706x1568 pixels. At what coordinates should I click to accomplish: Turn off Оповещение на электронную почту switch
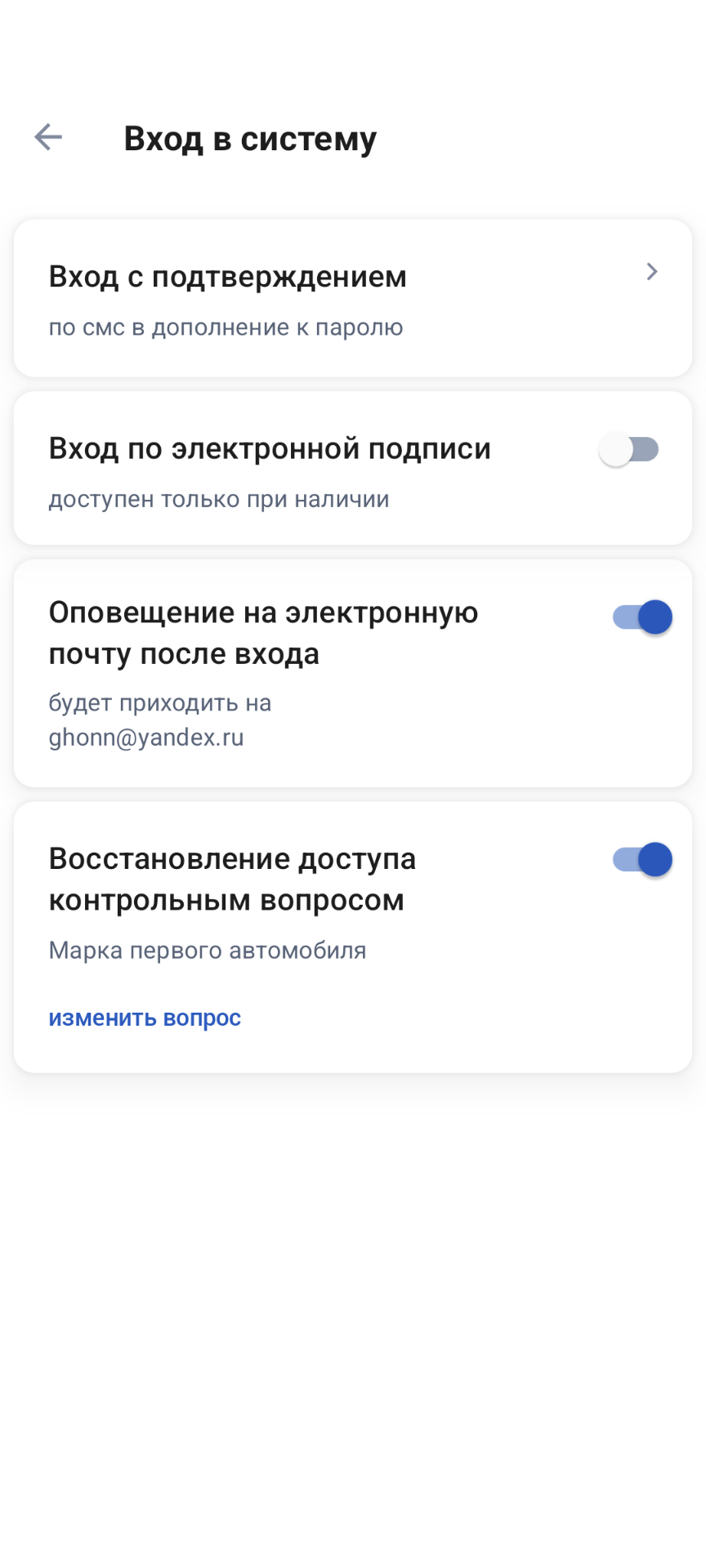pyautogui.click(x=642, y=617)
